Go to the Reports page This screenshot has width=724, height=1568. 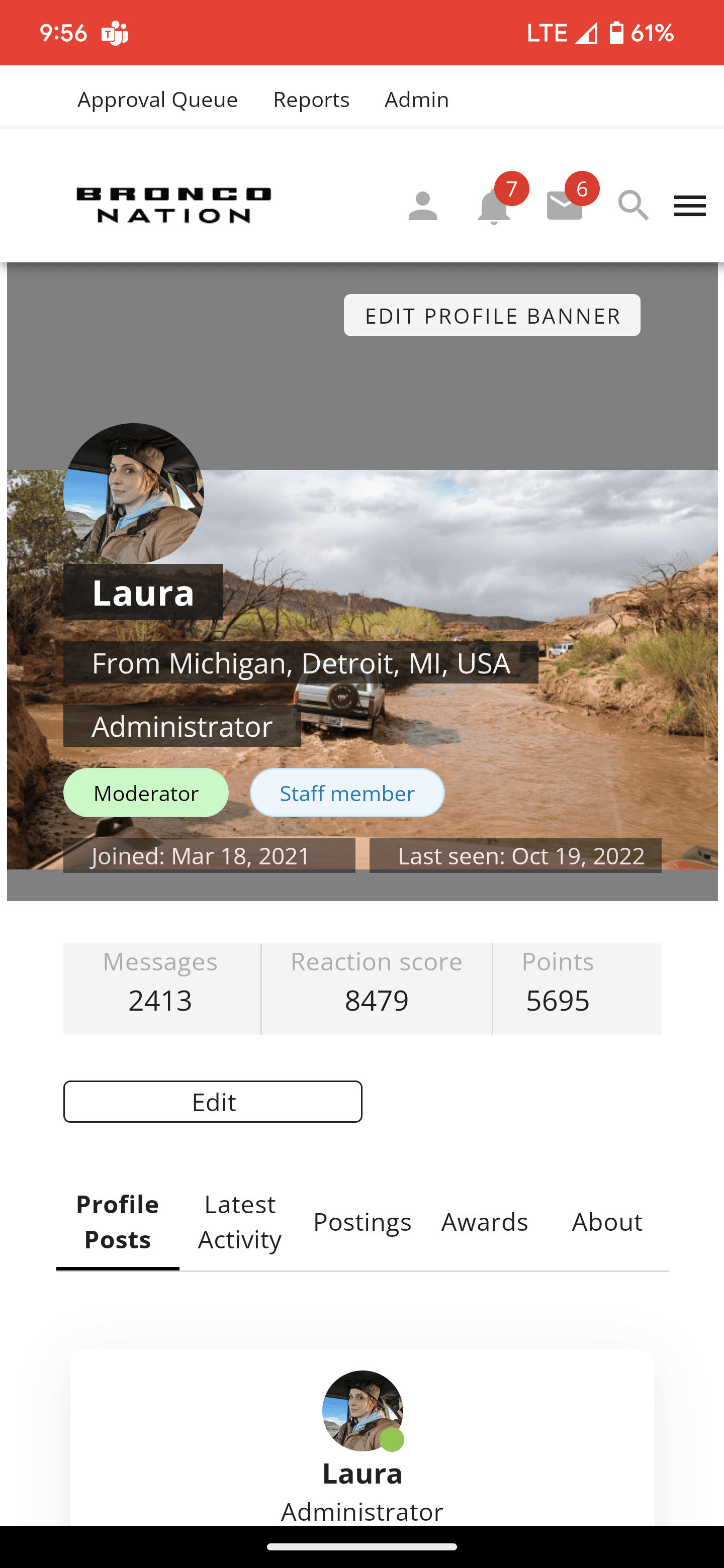click(311, 99)
